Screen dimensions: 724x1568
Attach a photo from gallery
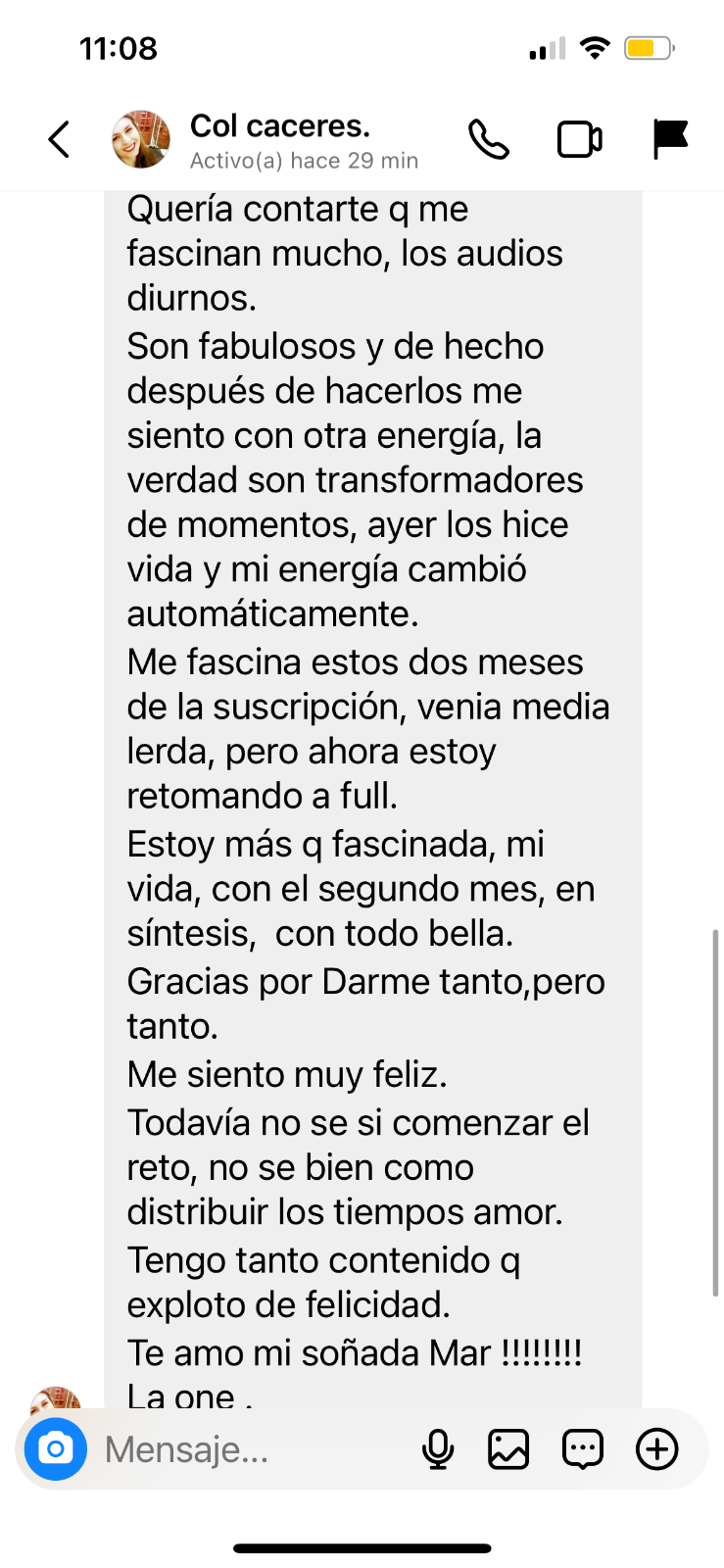pyautogui.click(x=508, y=1449)
